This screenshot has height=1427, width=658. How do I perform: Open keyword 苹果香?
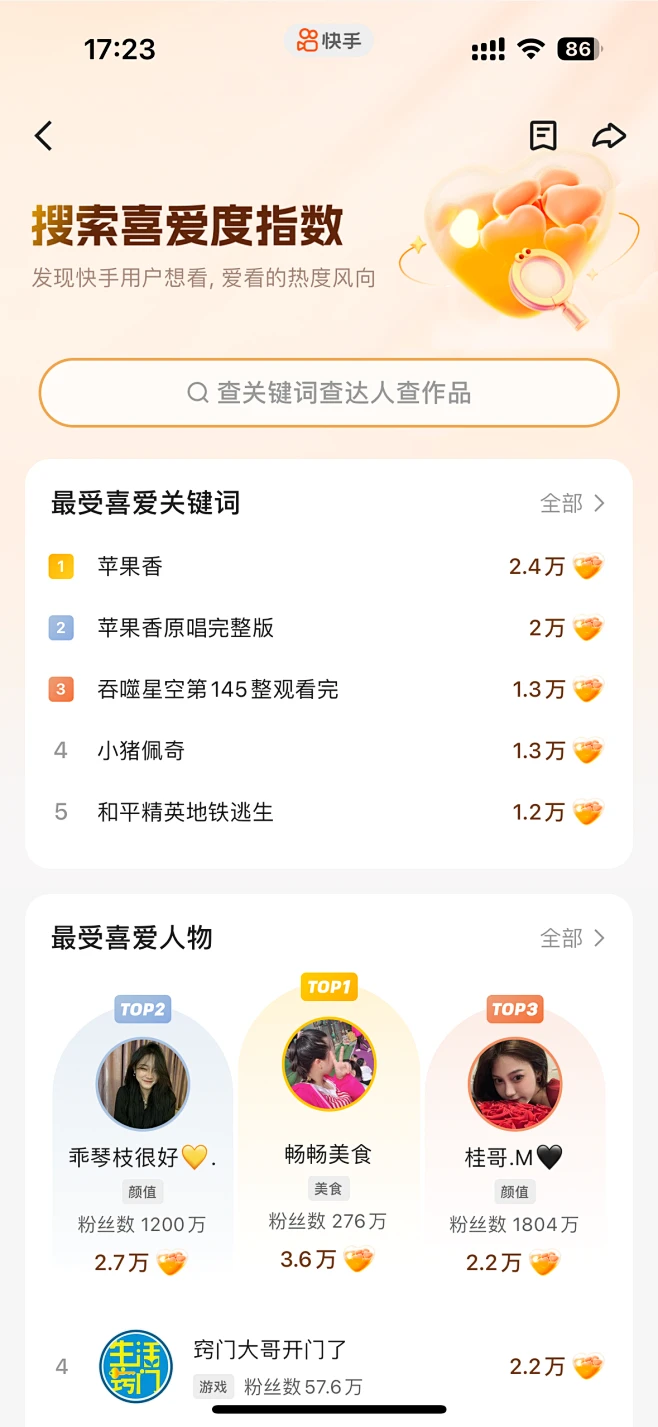click(x=130, y=567)
